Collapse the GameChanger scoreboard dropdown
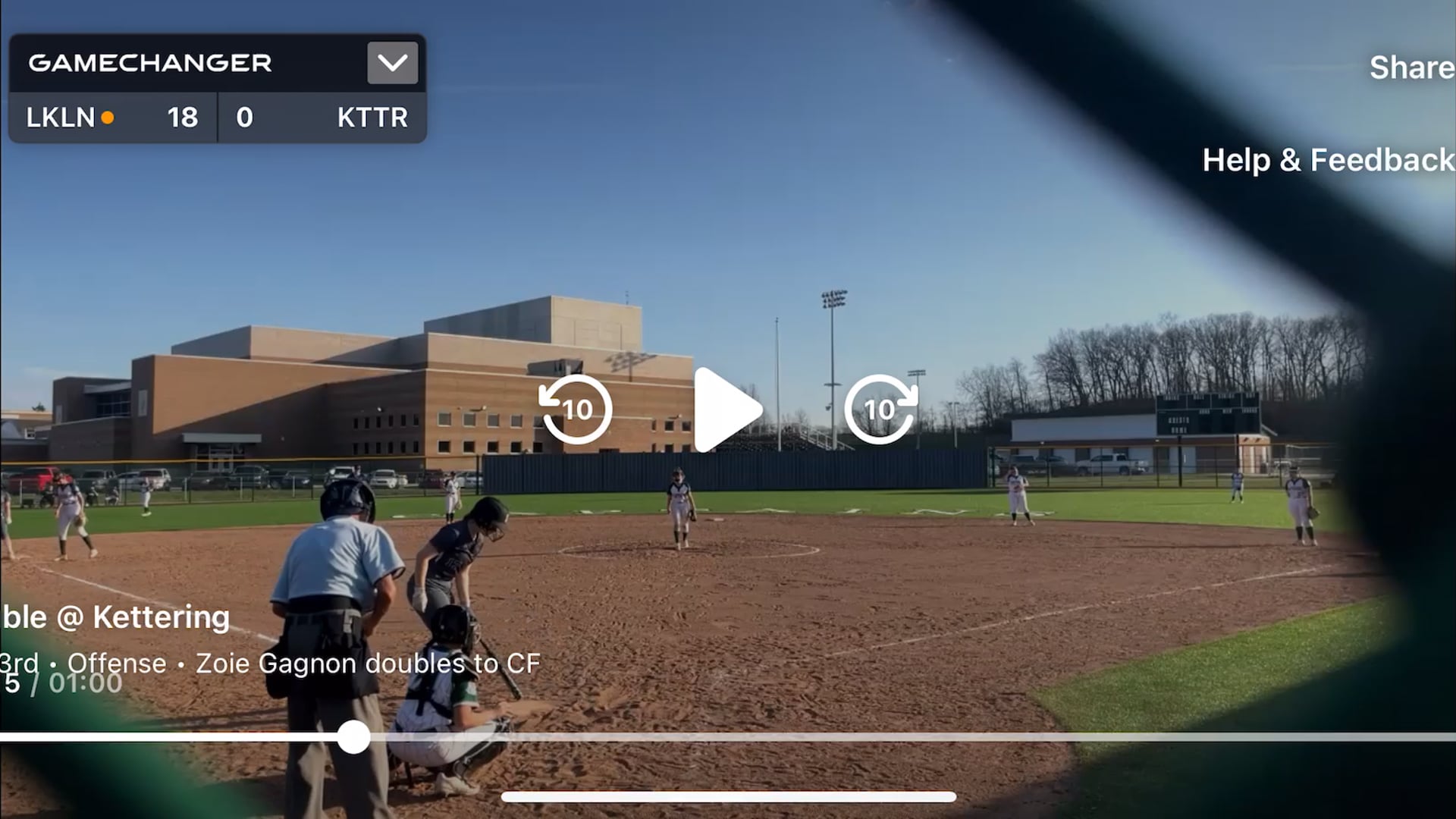Screen dimensions: 1456x819 [392, 63]
